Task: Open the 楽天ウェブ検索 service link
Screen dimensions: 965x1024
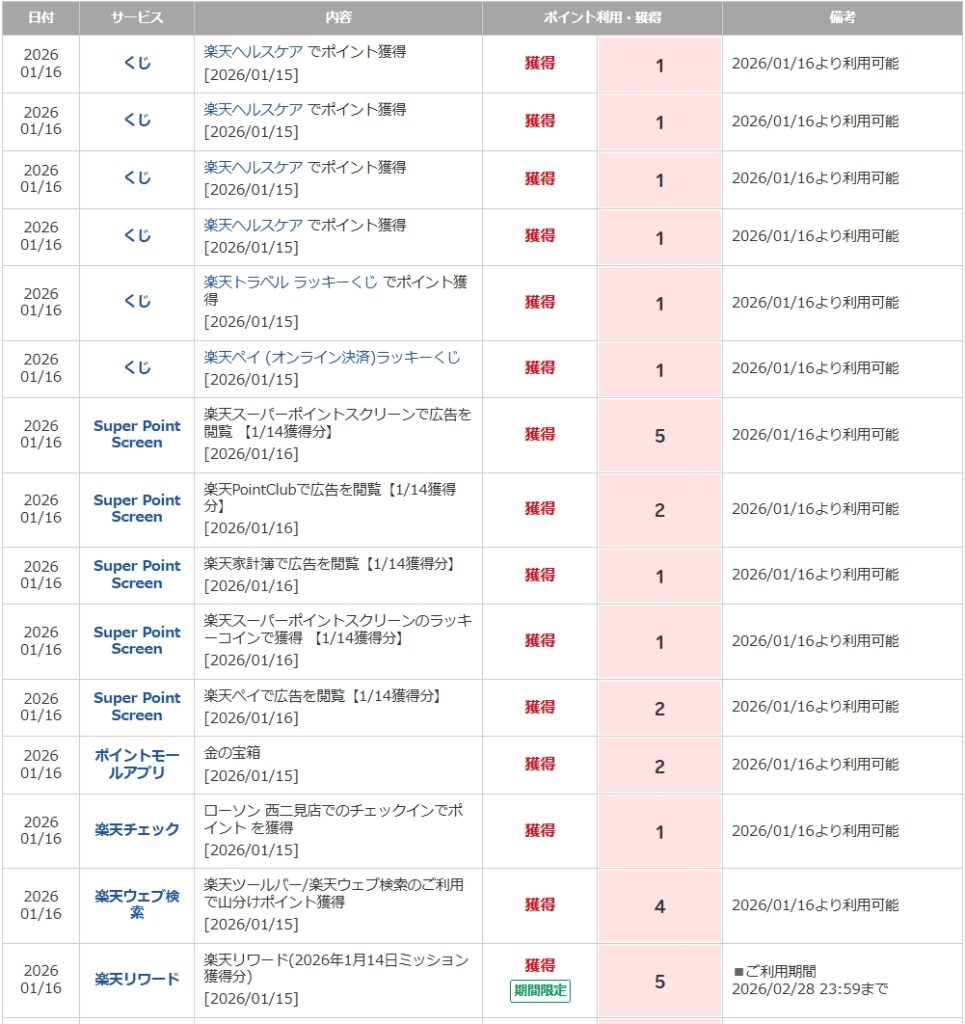Action: click(137, 905)
